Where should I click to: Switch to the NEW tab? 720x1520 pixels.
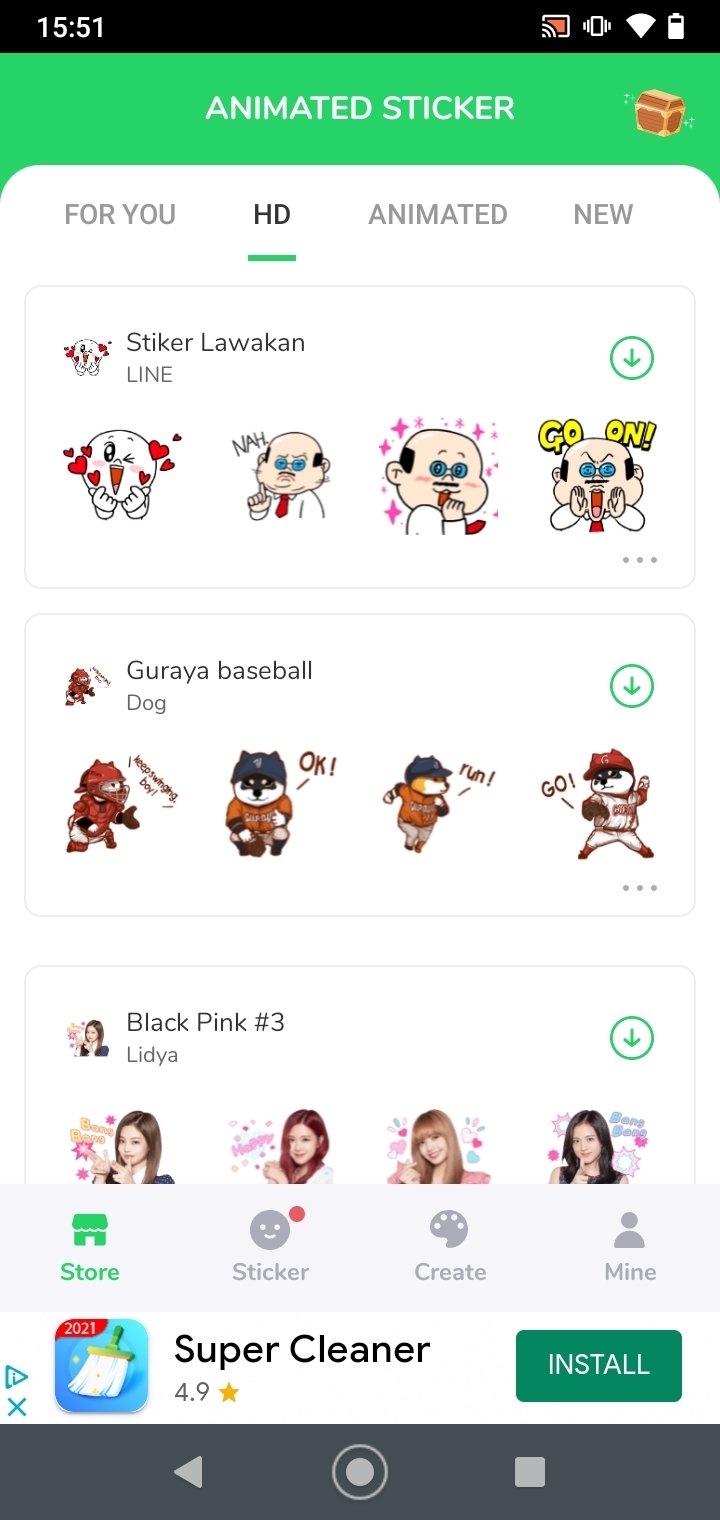point(603,215)
